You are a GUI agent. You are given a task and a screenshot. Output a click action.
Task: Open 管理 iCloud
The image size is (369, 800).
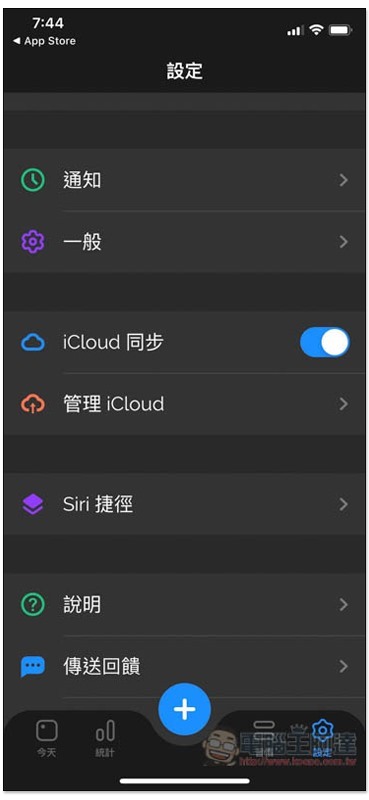[x=184, y=404]
